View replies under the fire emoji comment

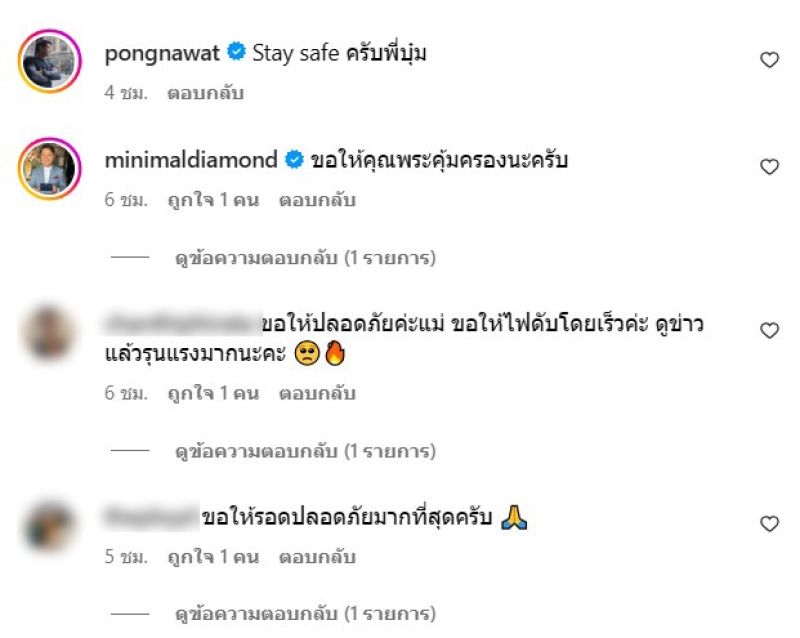click(x=305, y=452)
